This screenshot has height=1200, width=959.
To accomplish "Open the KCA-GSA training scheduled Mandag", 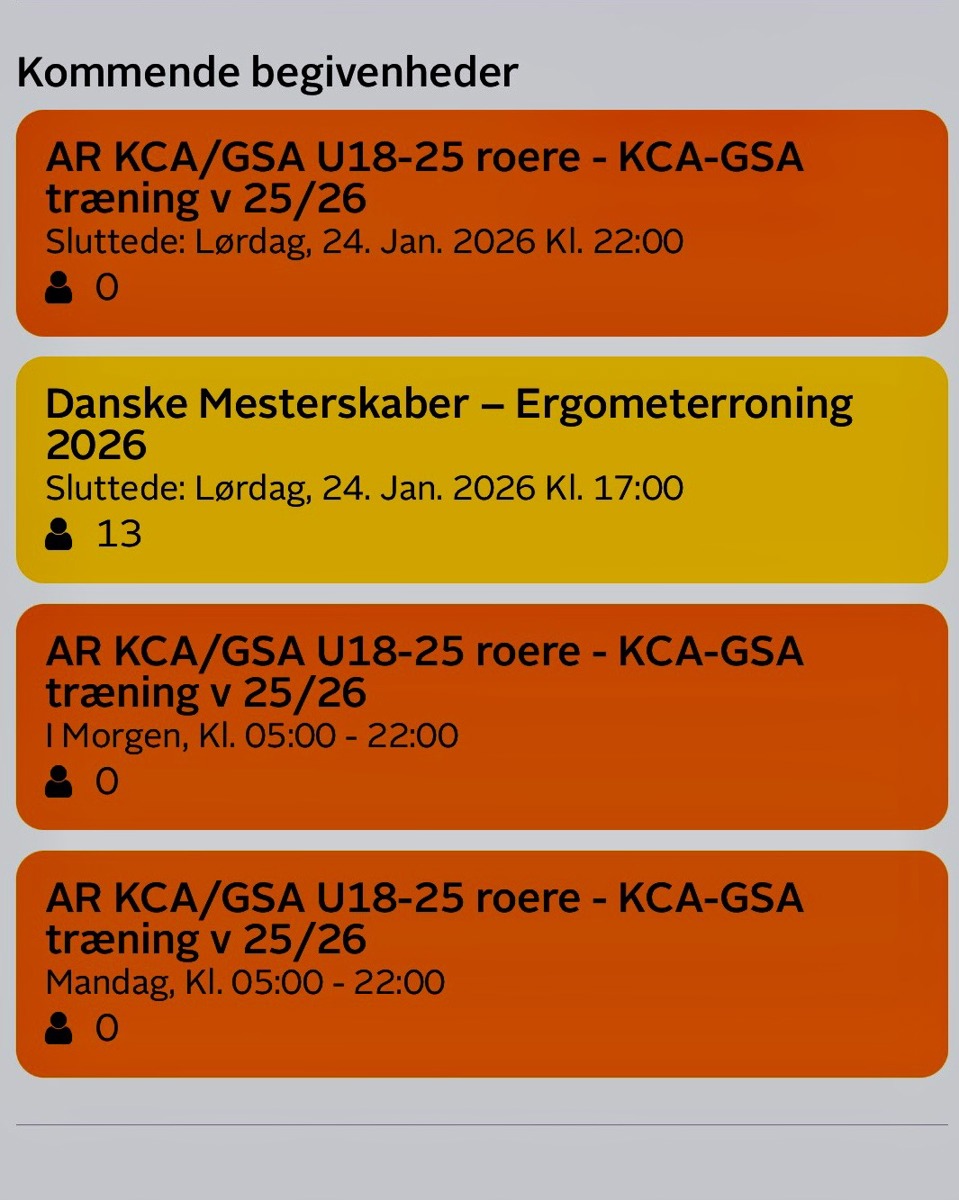I will [x=481, y=963].
